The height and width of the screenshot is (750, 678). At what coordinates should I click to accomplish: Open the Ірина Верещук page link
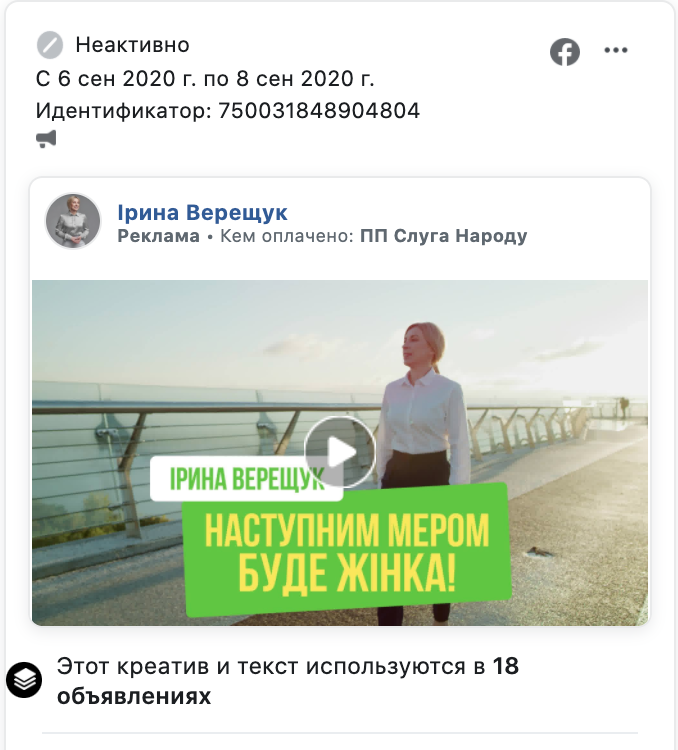click(x=202, y=212)
